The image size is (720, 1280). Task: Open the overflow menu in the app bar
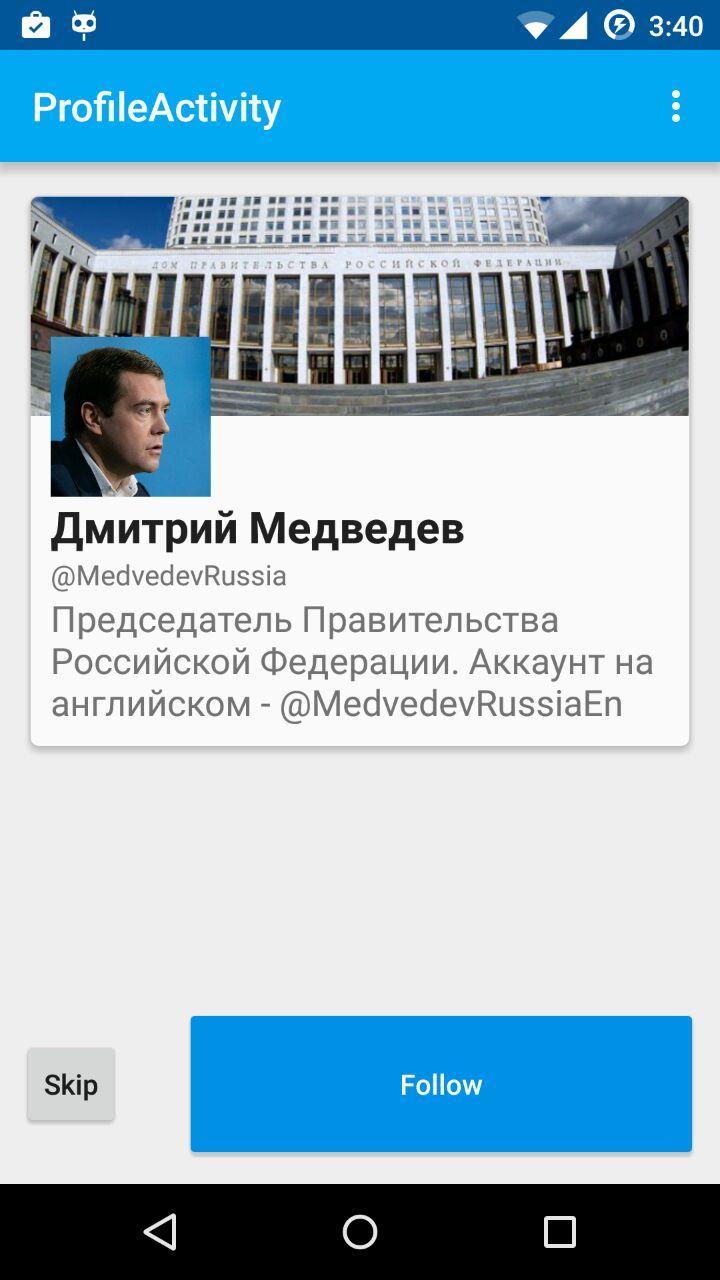pyautogui.click(x=676, y=106)
